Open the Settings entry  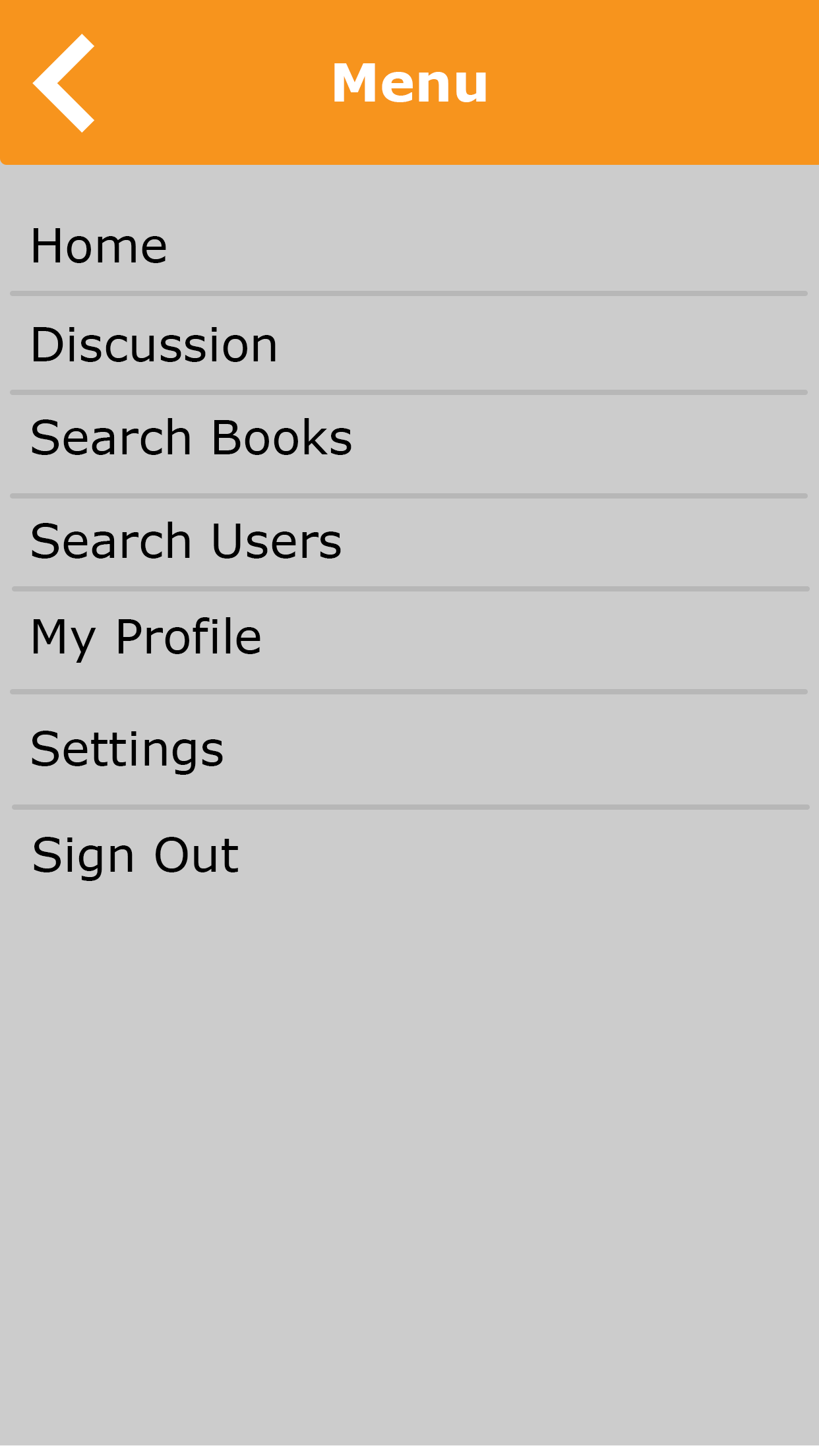click(x=127, y=750)
